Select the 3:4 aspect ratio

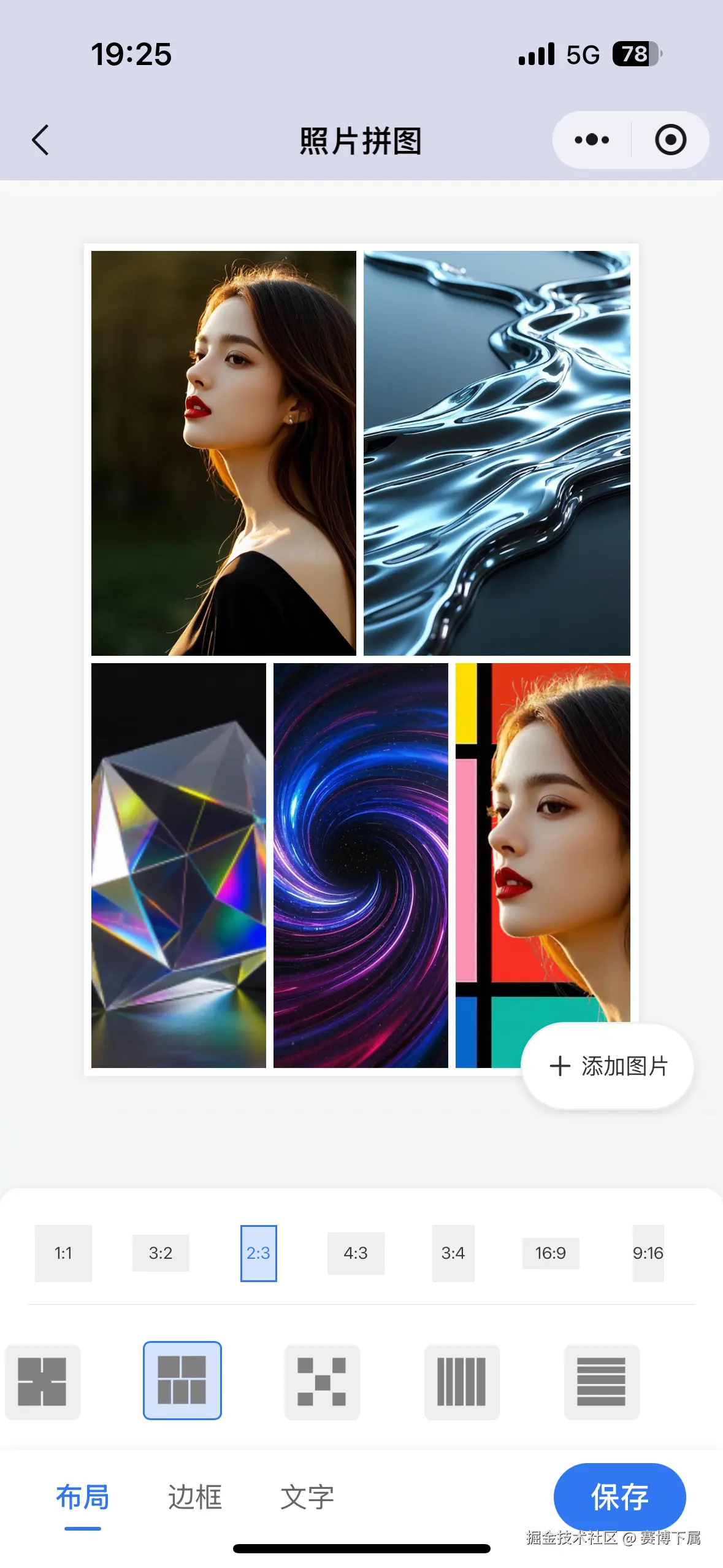453,1253
